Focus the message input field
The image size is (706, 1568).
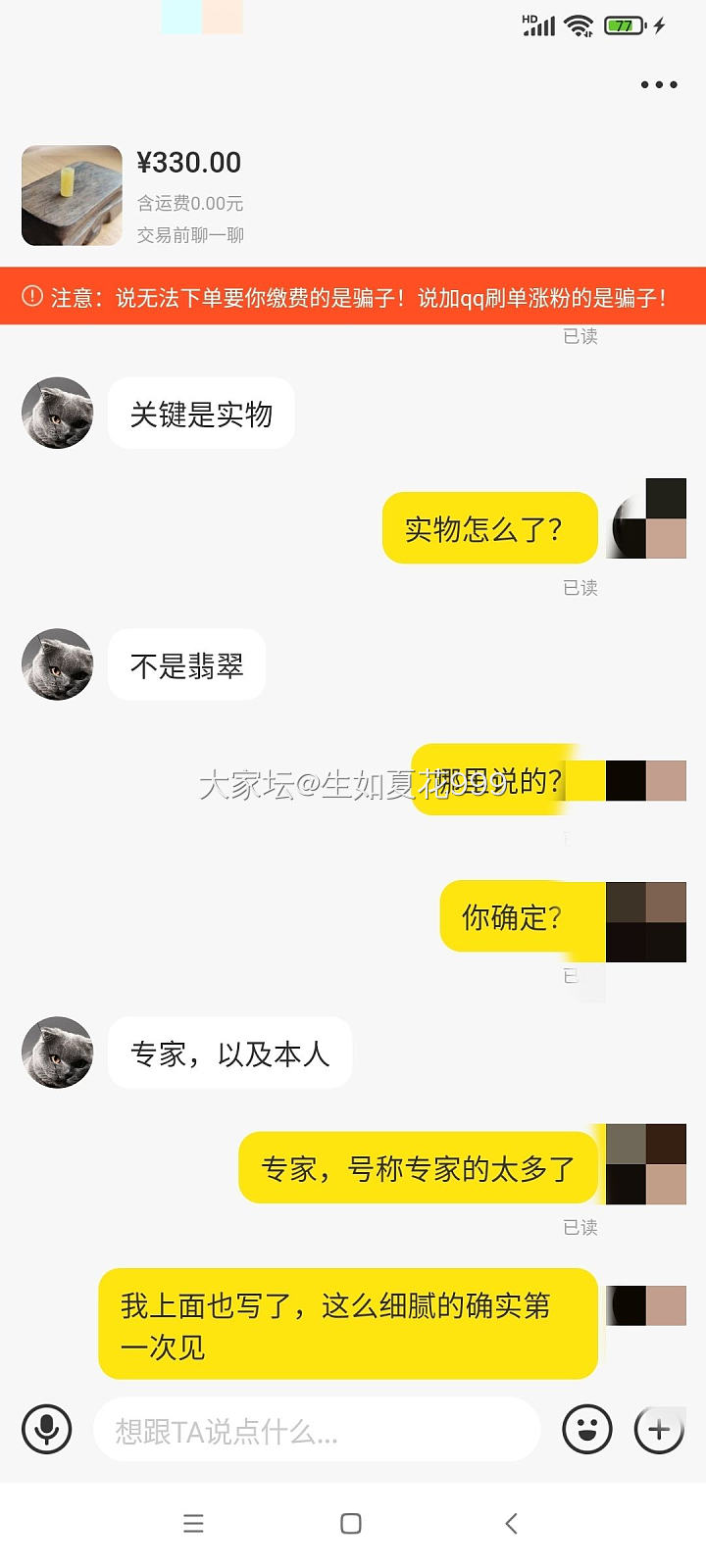click(317, 1431)
